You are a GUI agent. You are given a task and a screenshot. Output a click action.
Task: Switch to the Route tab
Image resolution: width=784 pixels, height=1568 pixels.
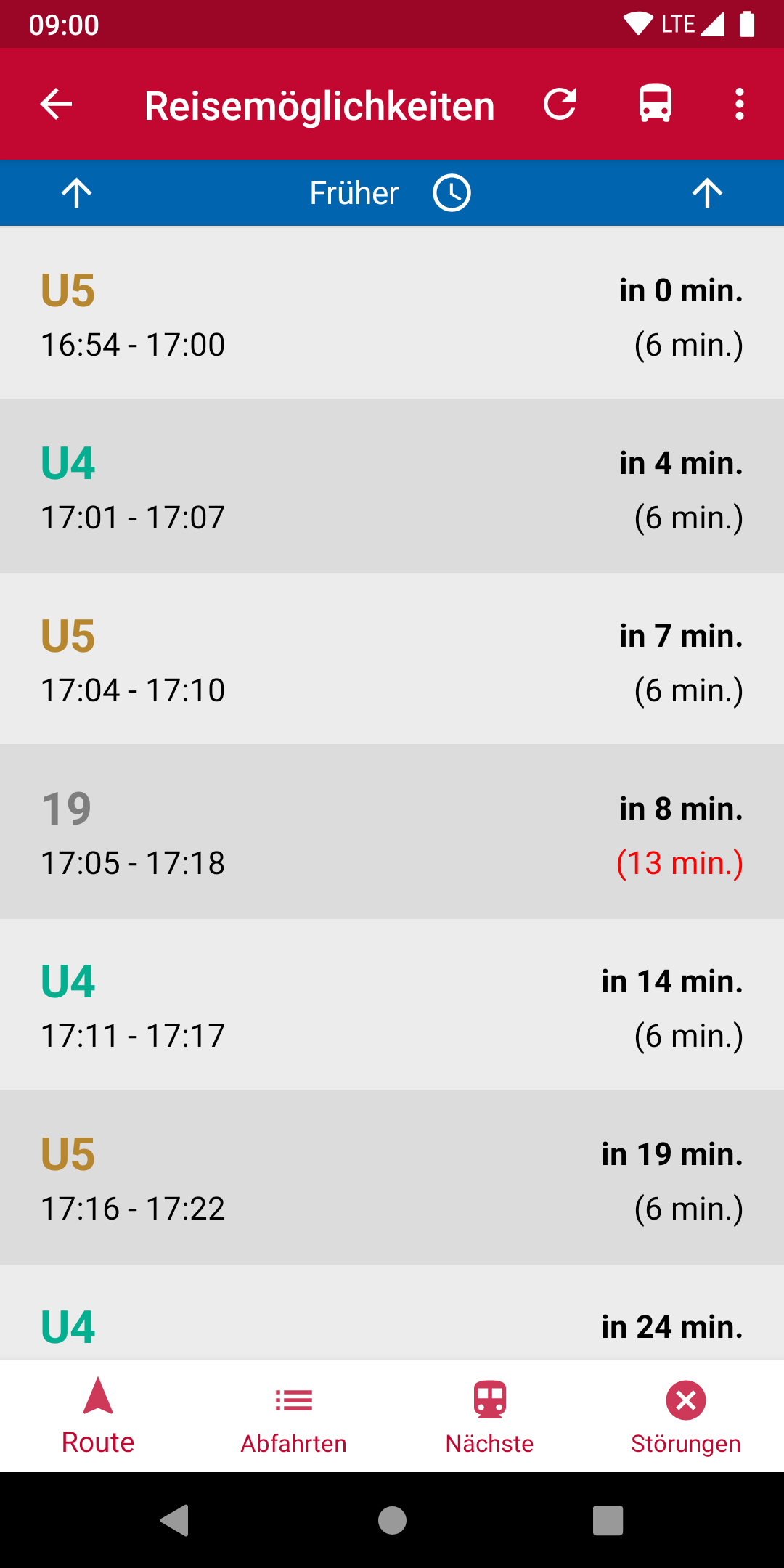(x=98, y=1417)
